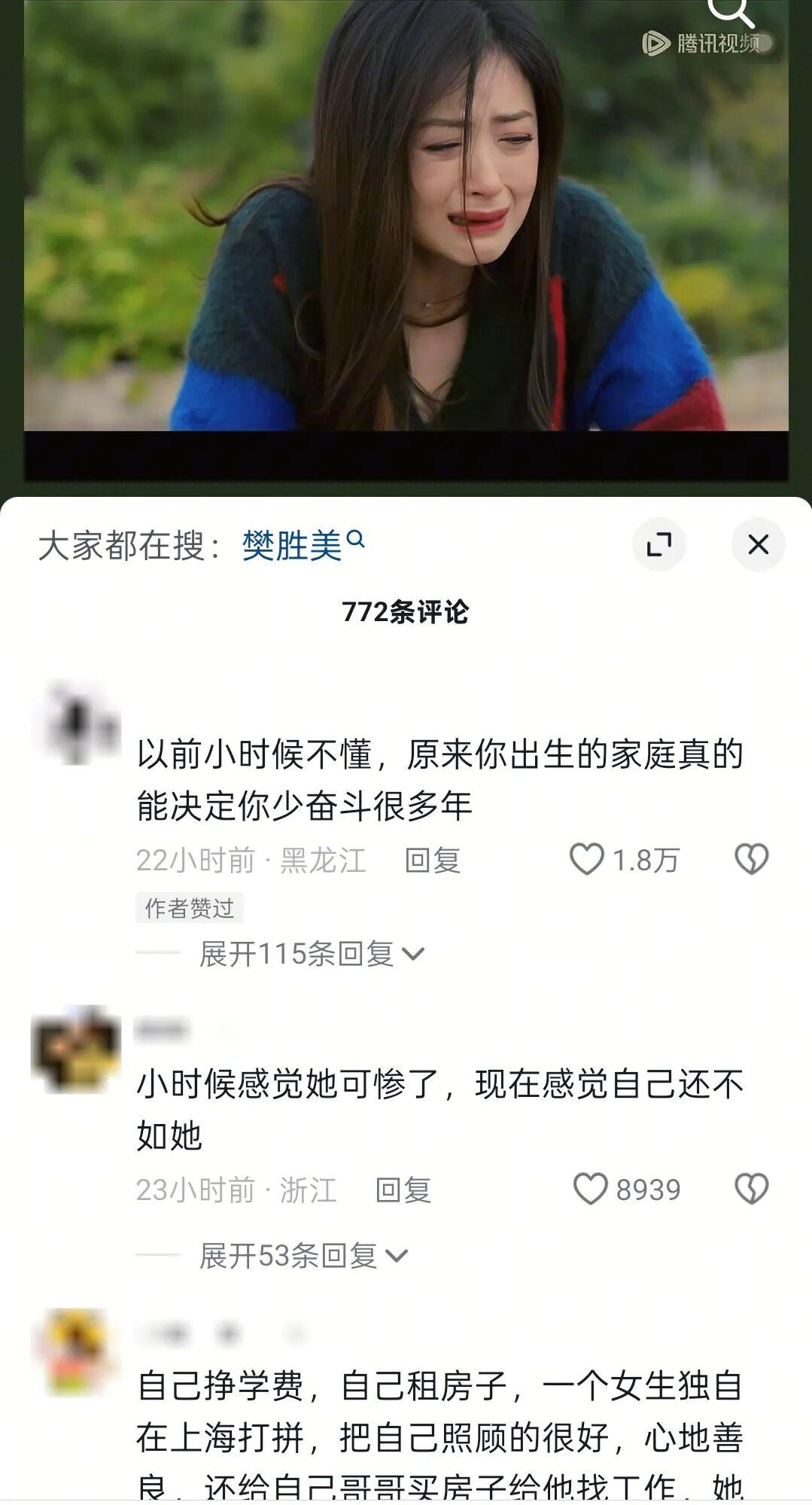
Task: Close the comments panel
Action: pos(758,544)
